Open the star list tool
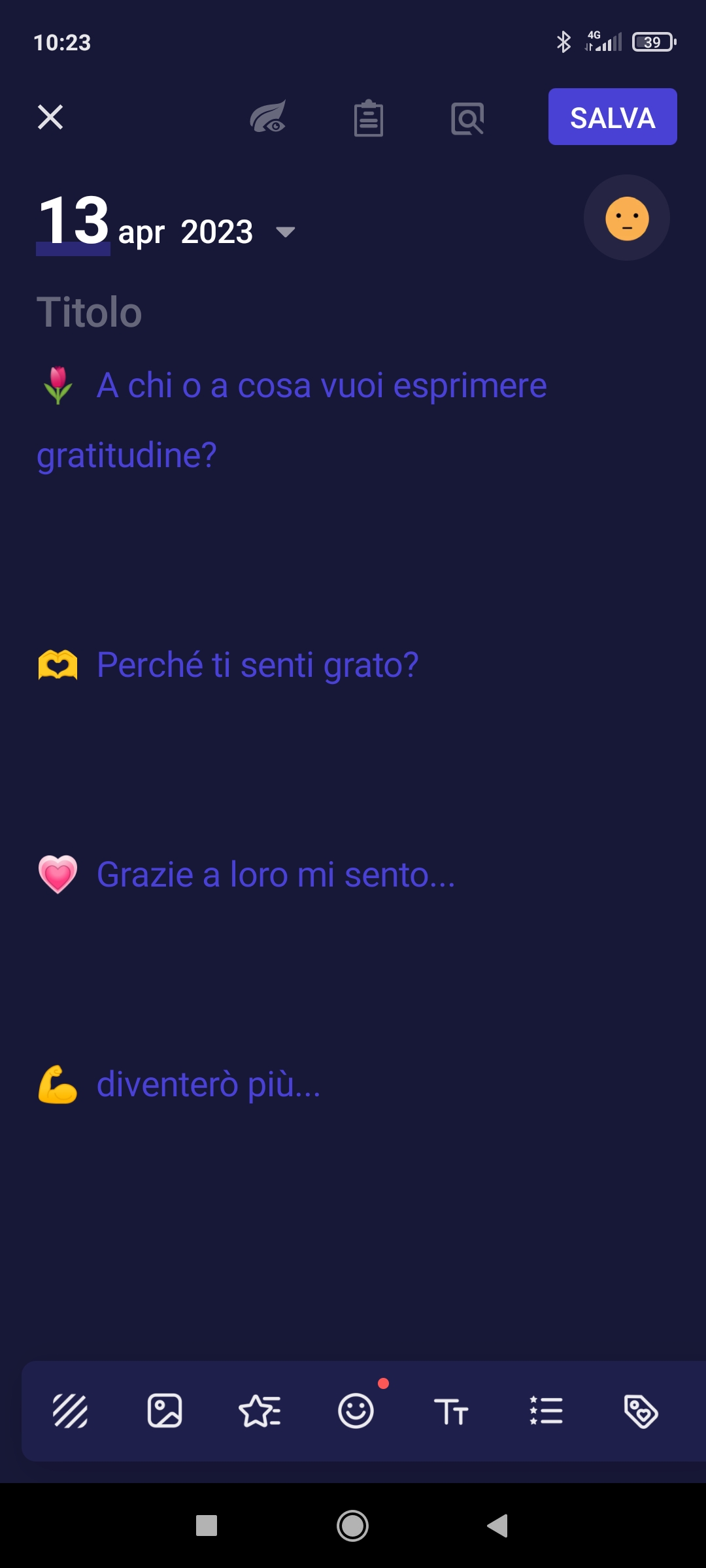This screenshot has width=706, height=1568. pyautogui.click(x=260, y=1411)
